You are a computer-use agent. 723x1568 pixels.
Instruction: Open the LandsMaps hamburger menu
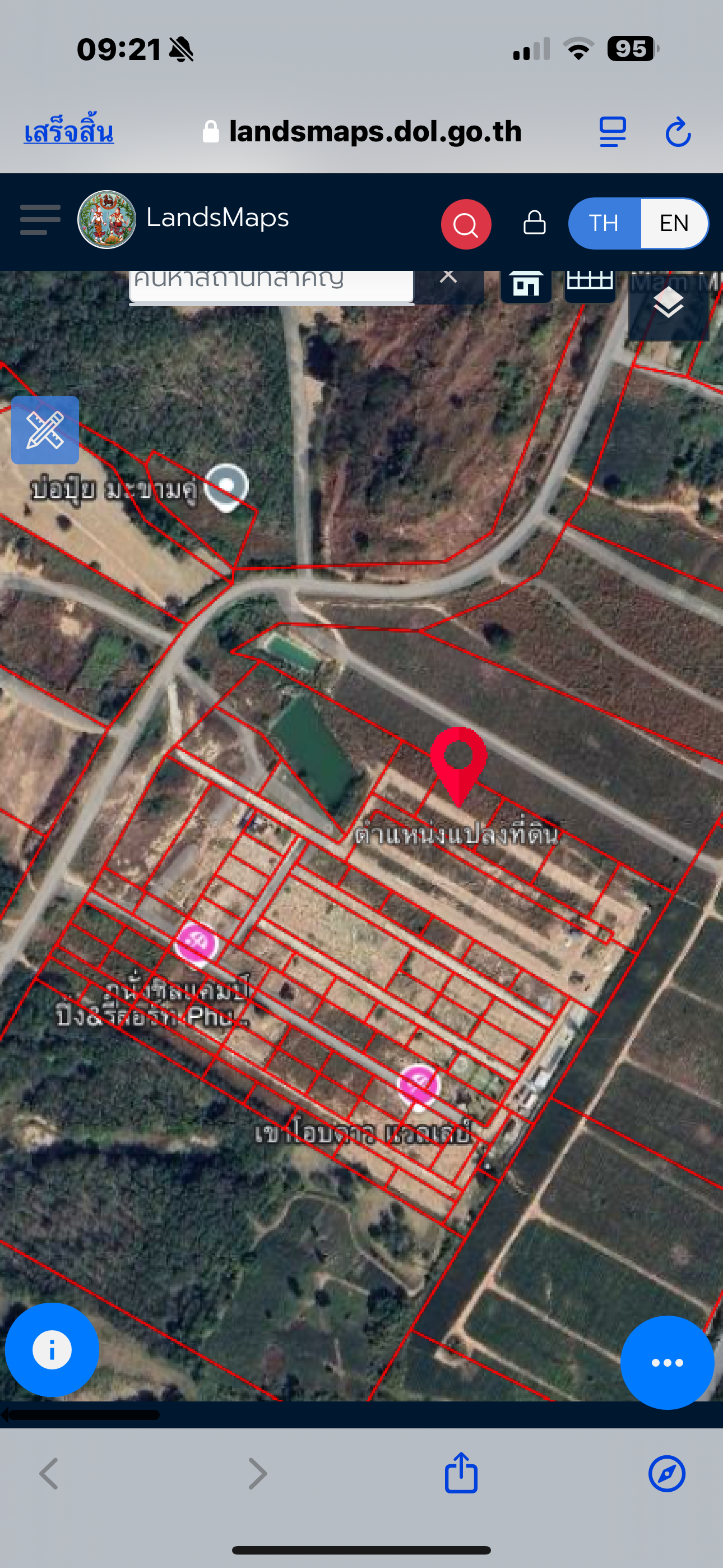(40, 220)
